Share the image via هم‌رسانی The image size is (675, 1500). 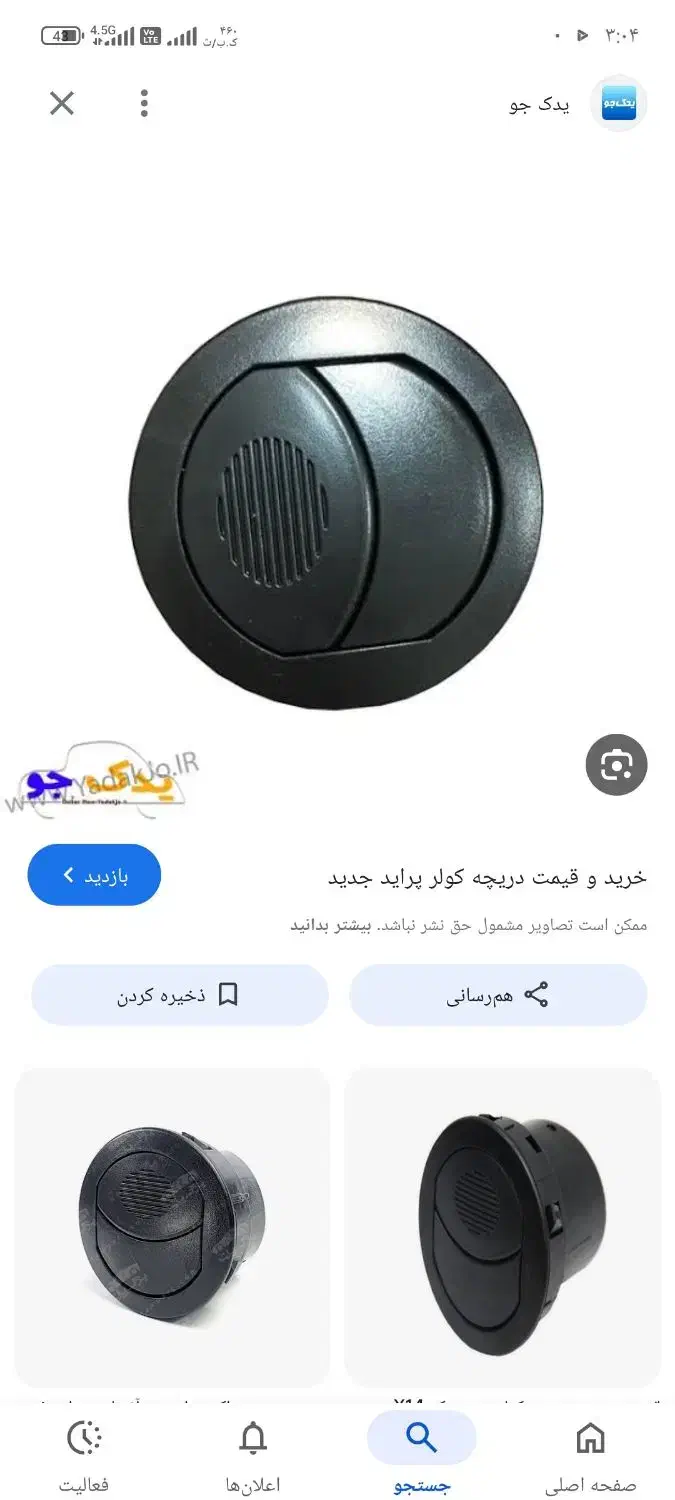[498, 995]
